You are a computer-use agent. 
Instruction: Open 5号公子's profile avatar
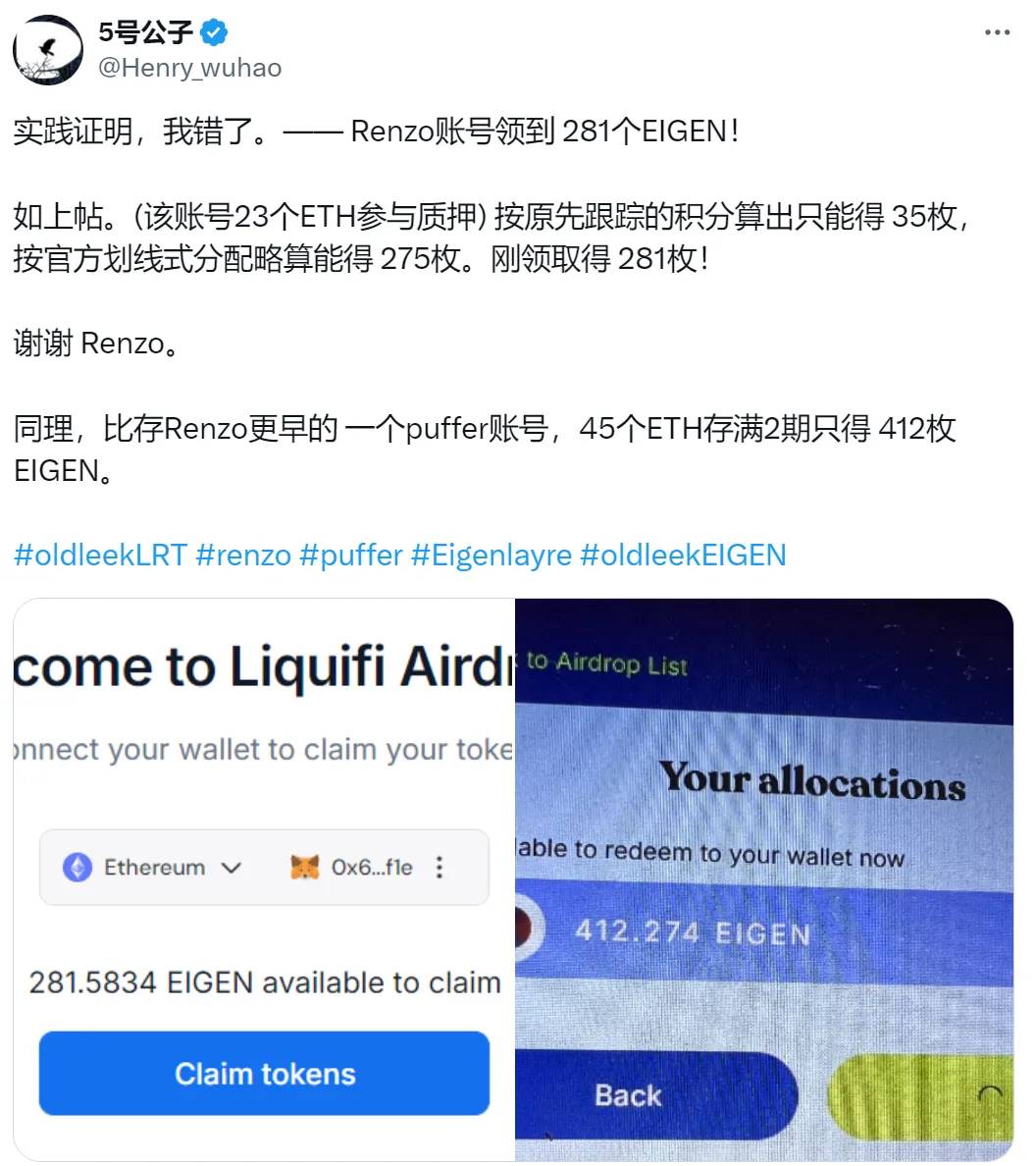(x=48, y=49)
